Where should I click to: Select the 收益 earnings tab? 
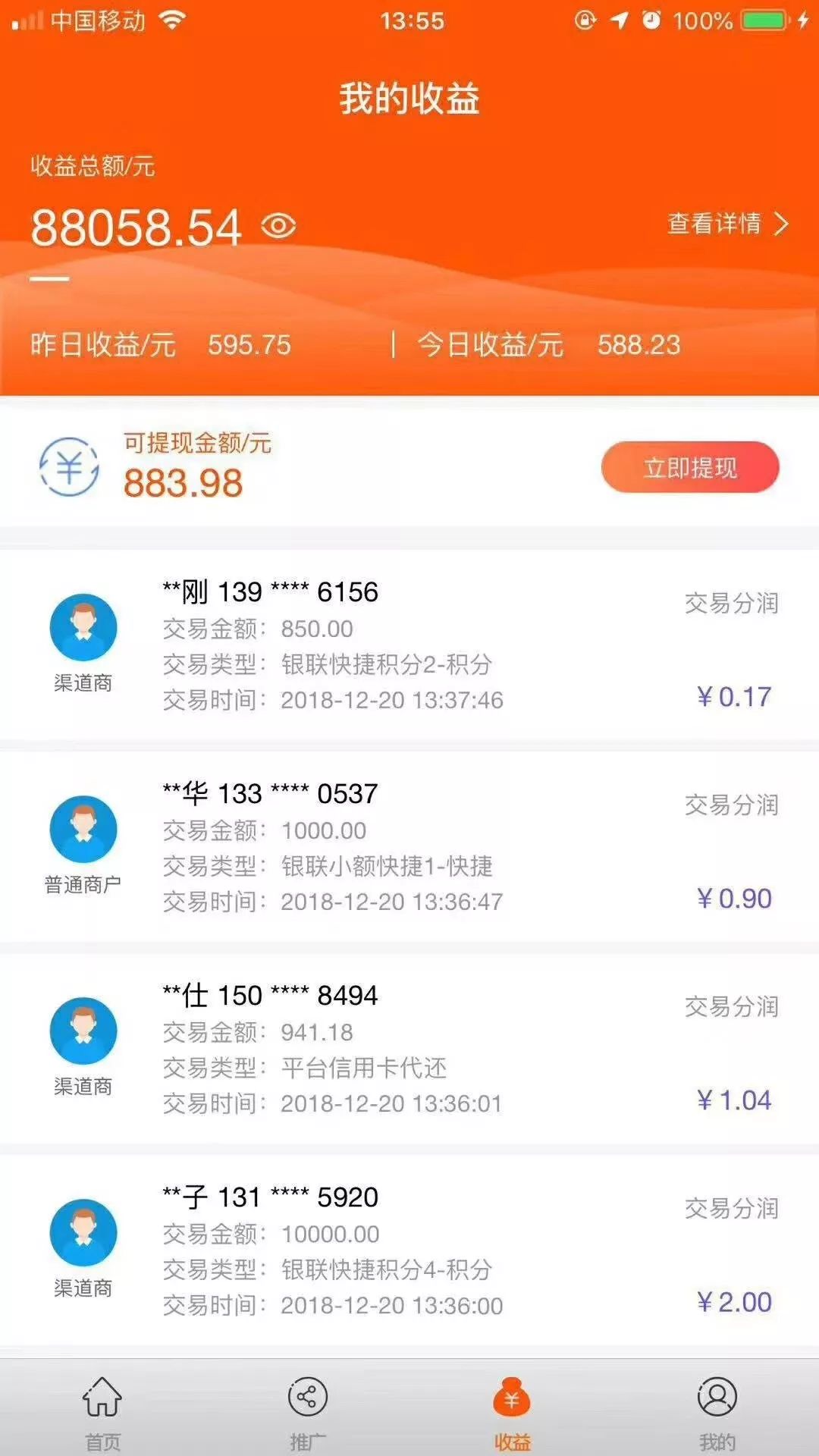pyautogui.click(x=512, y=1410)
